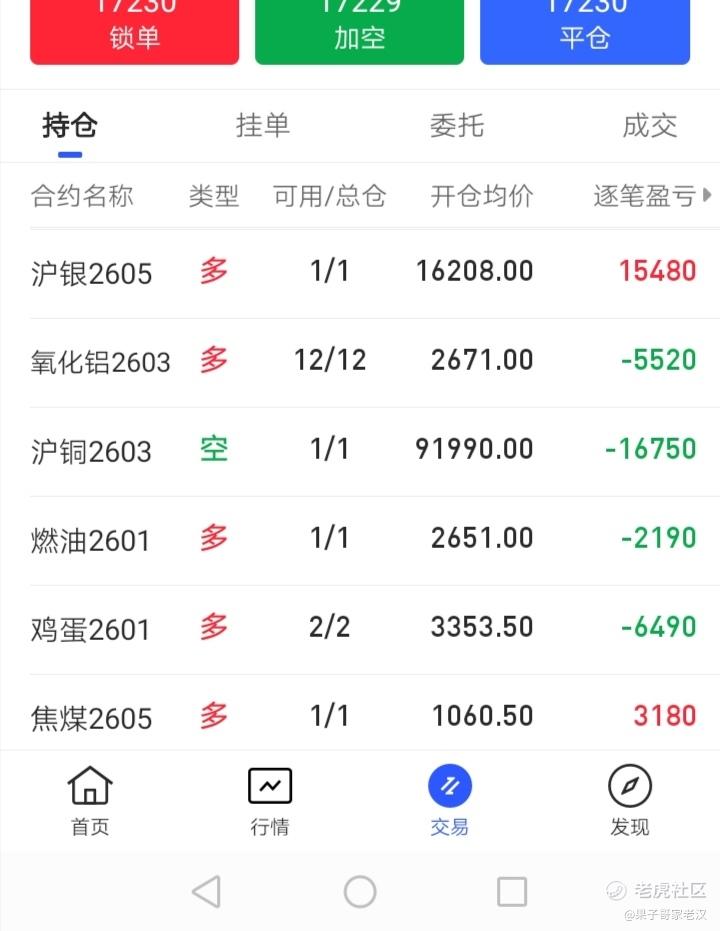
Task: Select the 燃油2601 position row
Action: coord(360,539)
